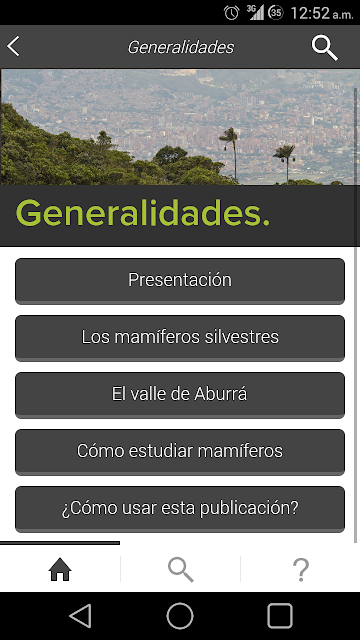The height and width of the screenshot is (640, 360).
Task: Tap the system back button
Action: coord(80,616)
